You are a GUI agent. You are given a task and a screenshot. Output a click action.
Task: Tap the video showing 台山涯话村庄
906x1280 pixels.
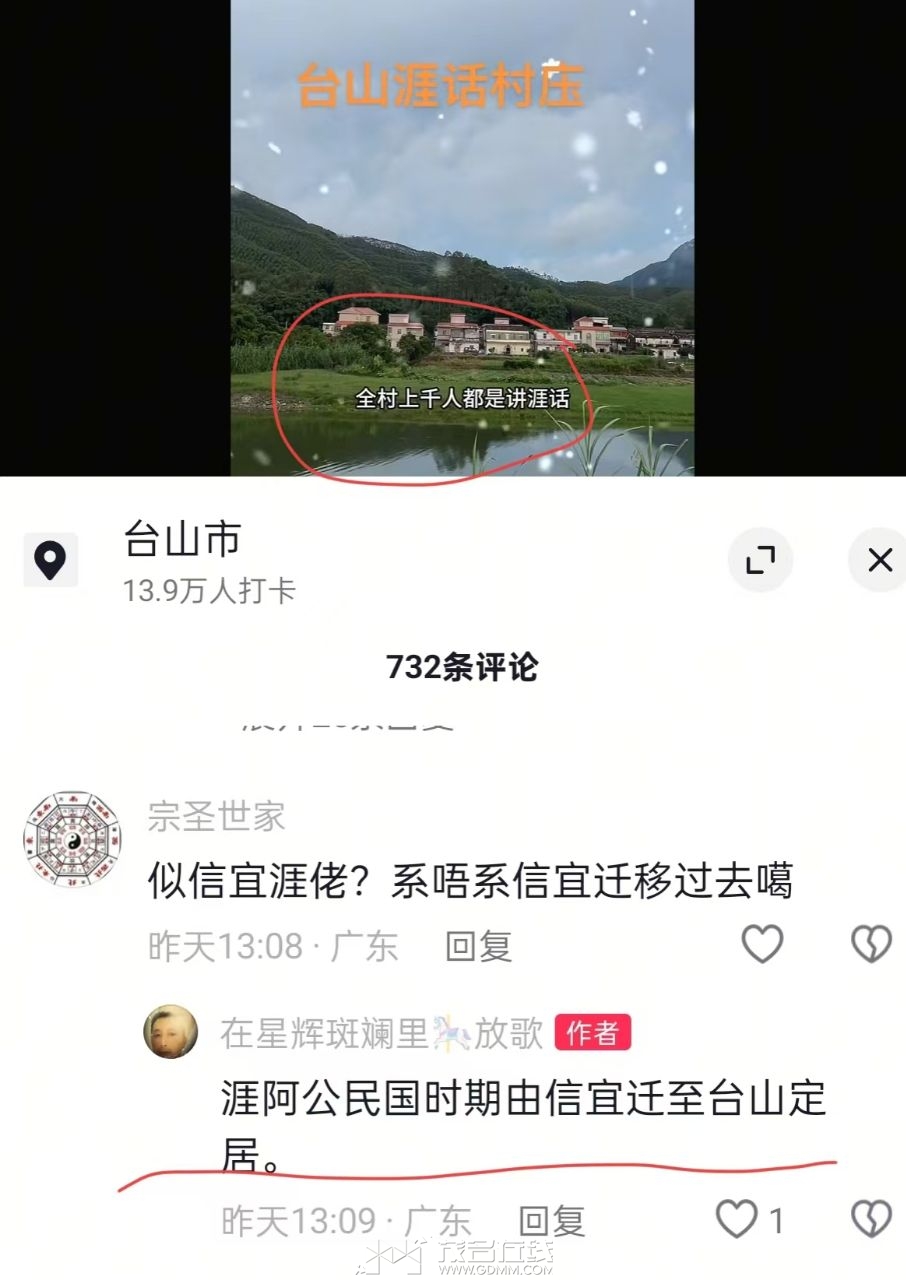click(x=462, y=238)
